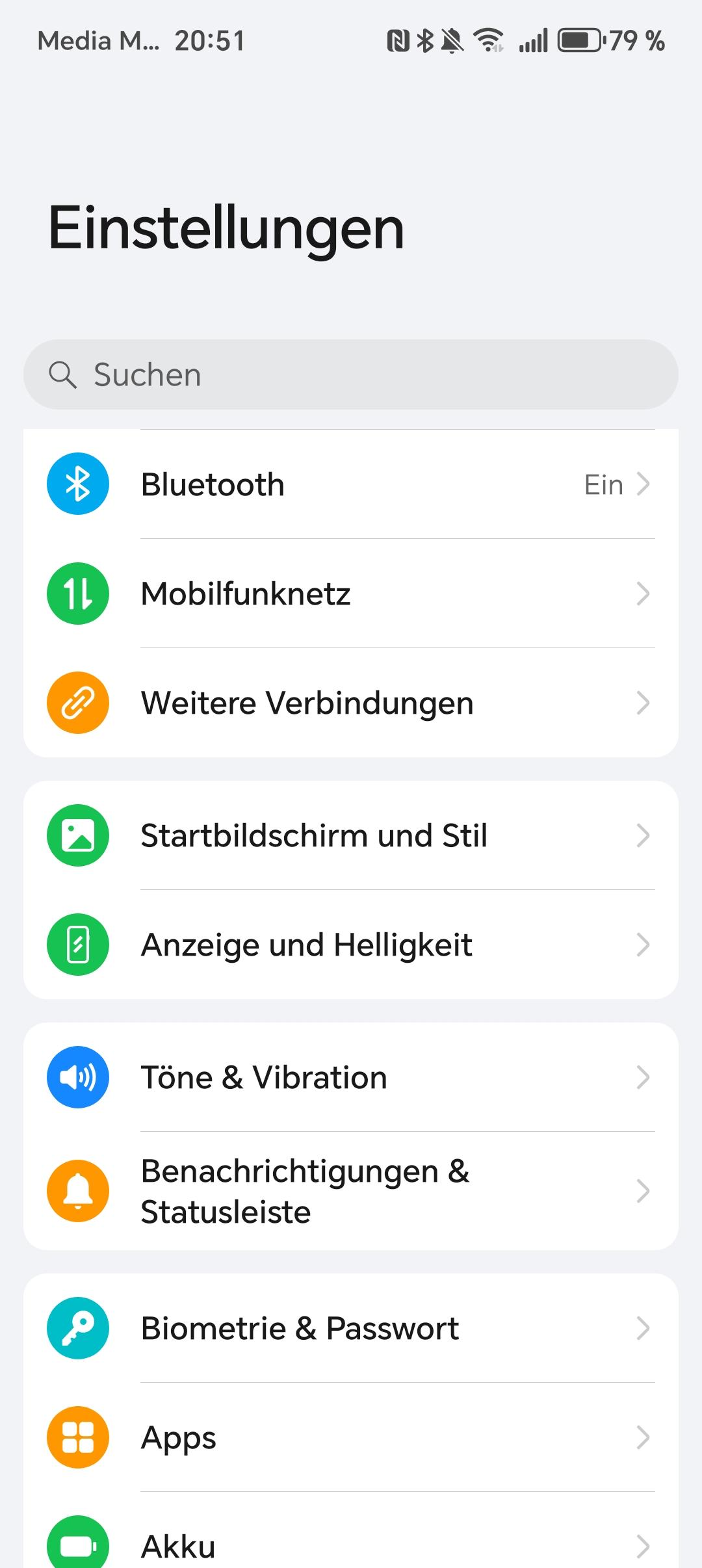This screenshot has height=1568, width=702.
Task: Select Anzeige und Helligkeit
Action: (x=351, y=945)
